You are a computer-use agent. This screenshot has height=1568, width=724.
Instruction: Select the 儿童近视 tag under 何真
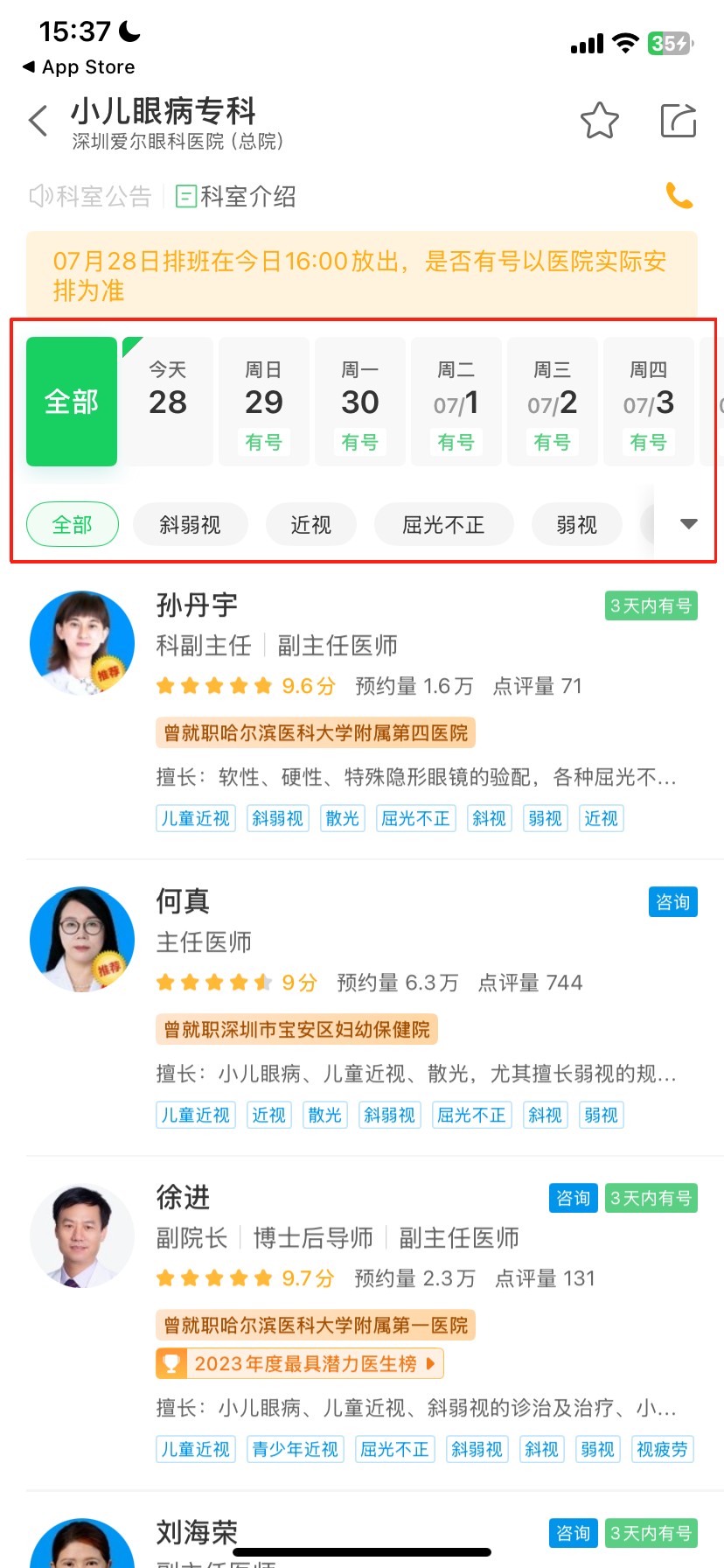coord(195,1114)
